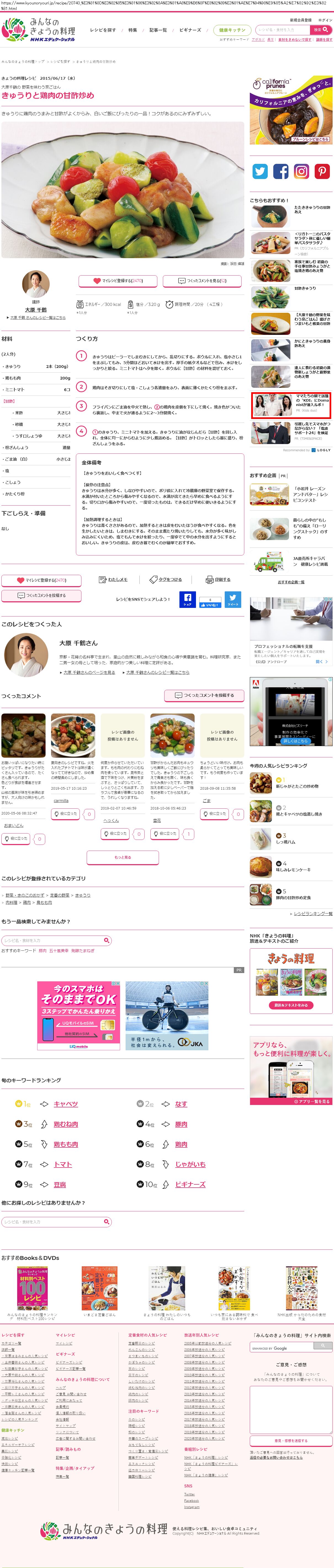Screen dimensions: 334x1568
Task: Share the recipe on Facebook
Action: pyautogui.click(x=187, y=600)
